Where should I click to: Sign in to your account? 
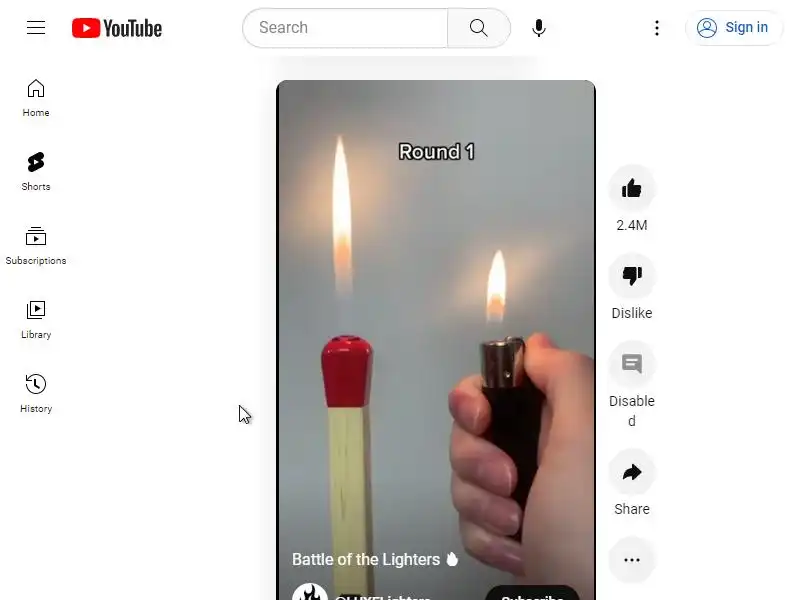tap(733, 28)
